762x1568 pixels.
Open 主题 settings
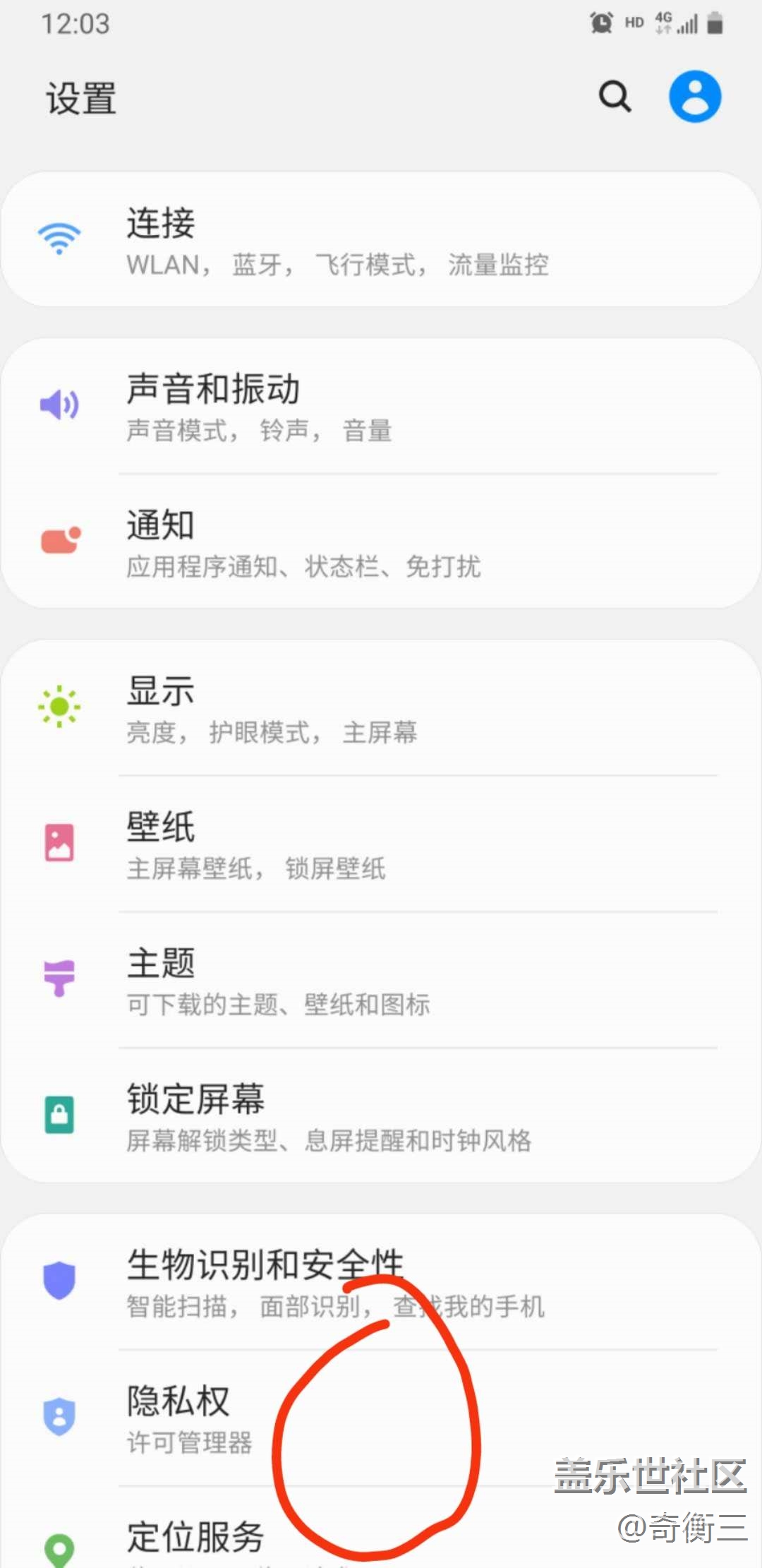click(381, 980)
